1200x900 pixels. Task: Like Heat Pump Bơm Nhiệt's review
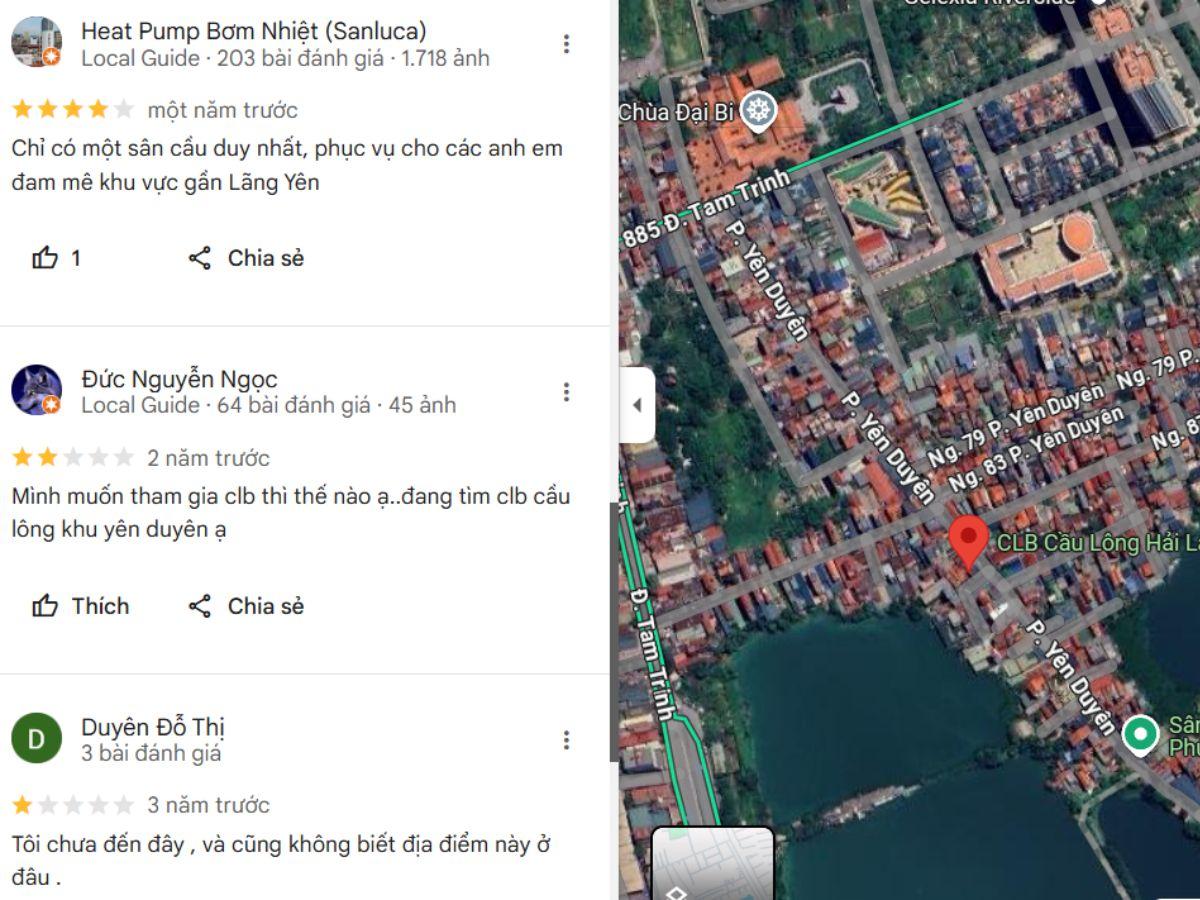(57, 258)
